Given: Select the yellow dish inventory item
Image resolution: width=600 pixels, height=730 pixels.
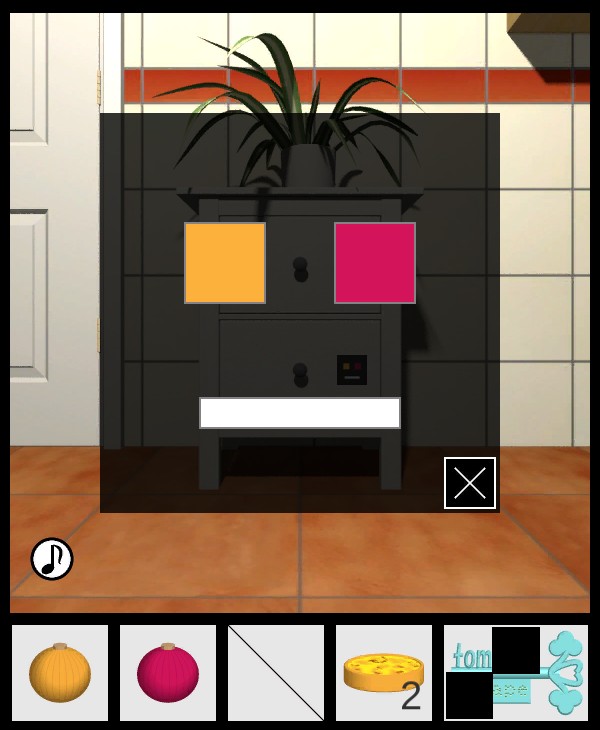Looking at the screenshot, I should [384, 673].
